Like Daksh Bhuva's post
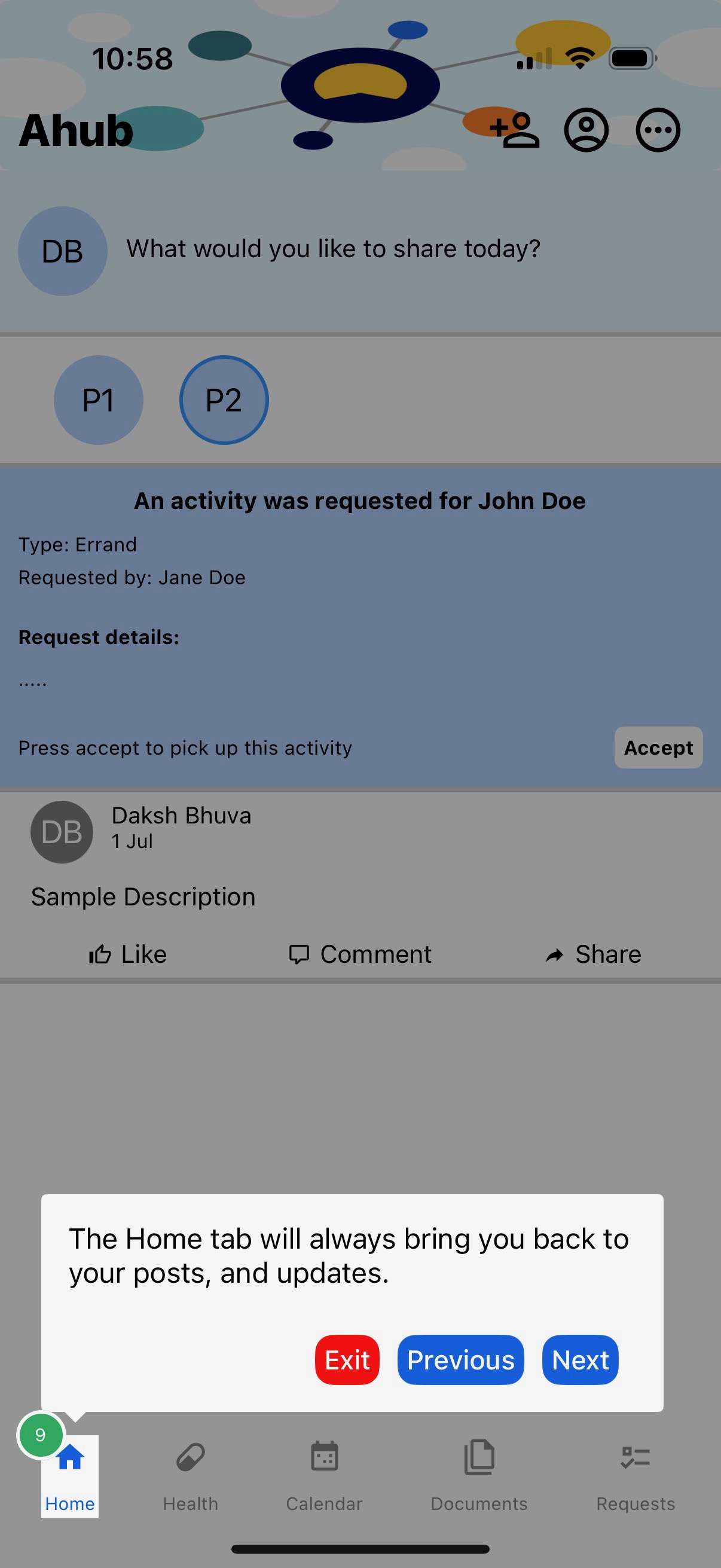Screen dimensions: 721x1568 coord(128,954)
